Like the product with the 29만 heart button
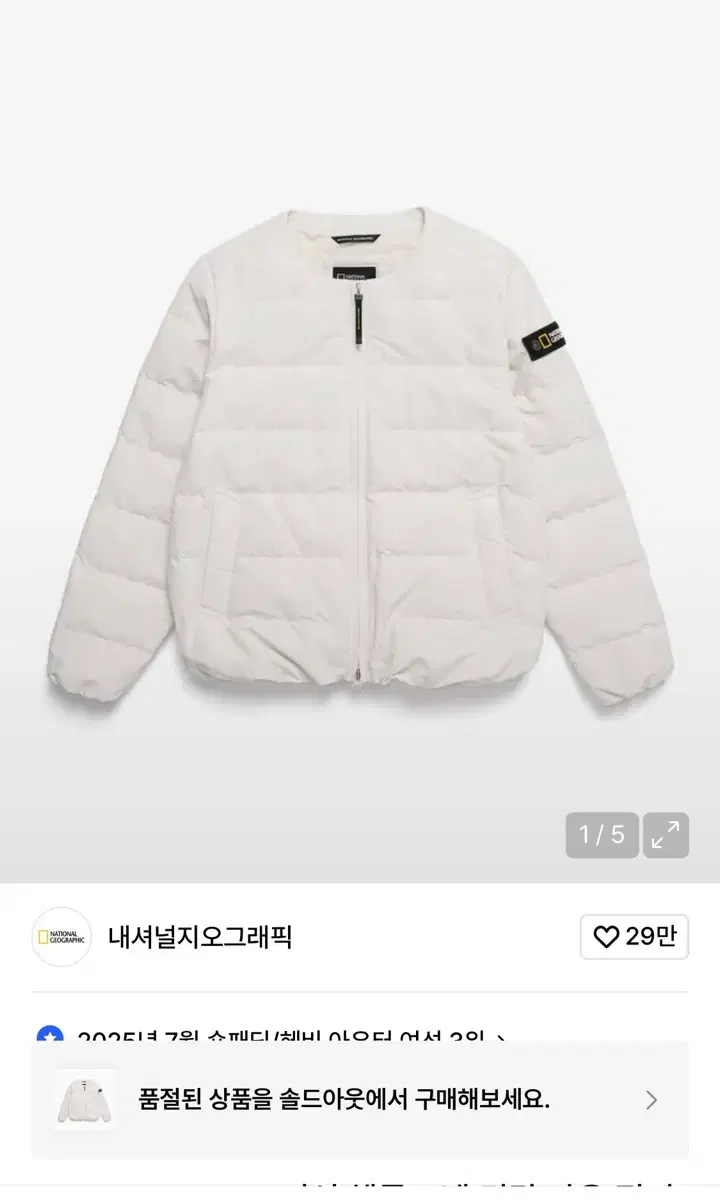The width and height of the screenshot is (720, 1200). (x=634, y=937)
